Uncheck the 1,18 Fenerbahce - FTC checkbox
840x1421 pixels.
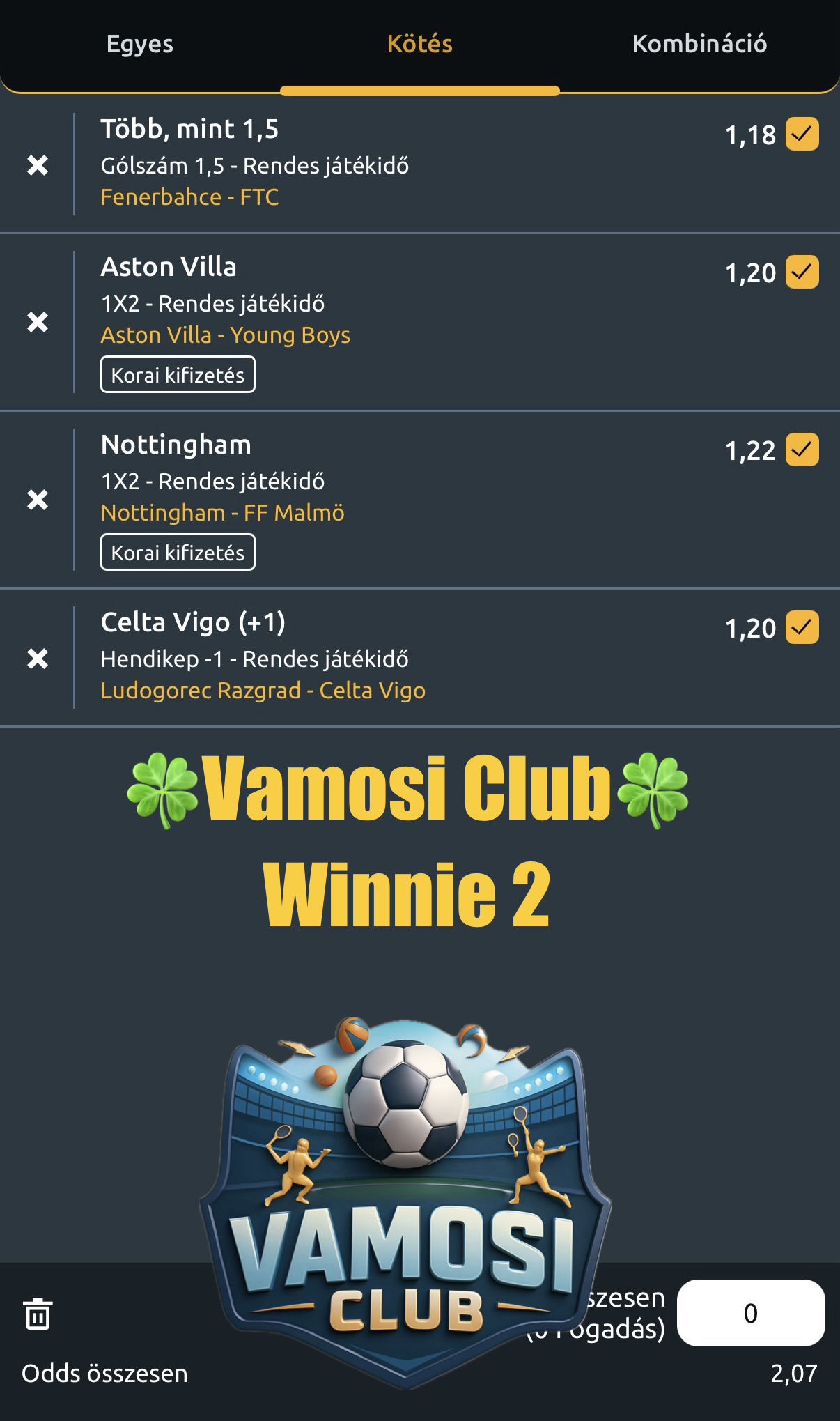(802, 134)
